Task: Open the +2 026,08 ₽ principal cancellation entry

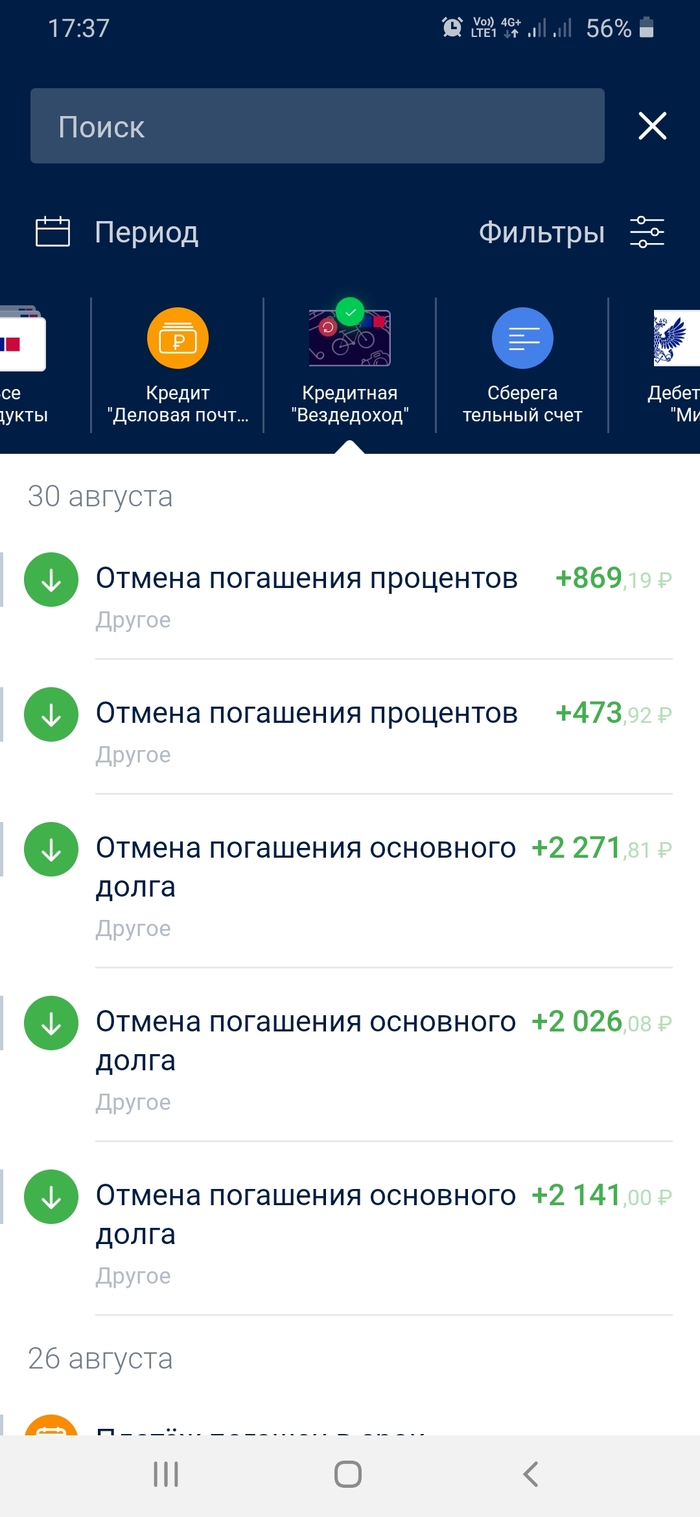Action: 350,1055
